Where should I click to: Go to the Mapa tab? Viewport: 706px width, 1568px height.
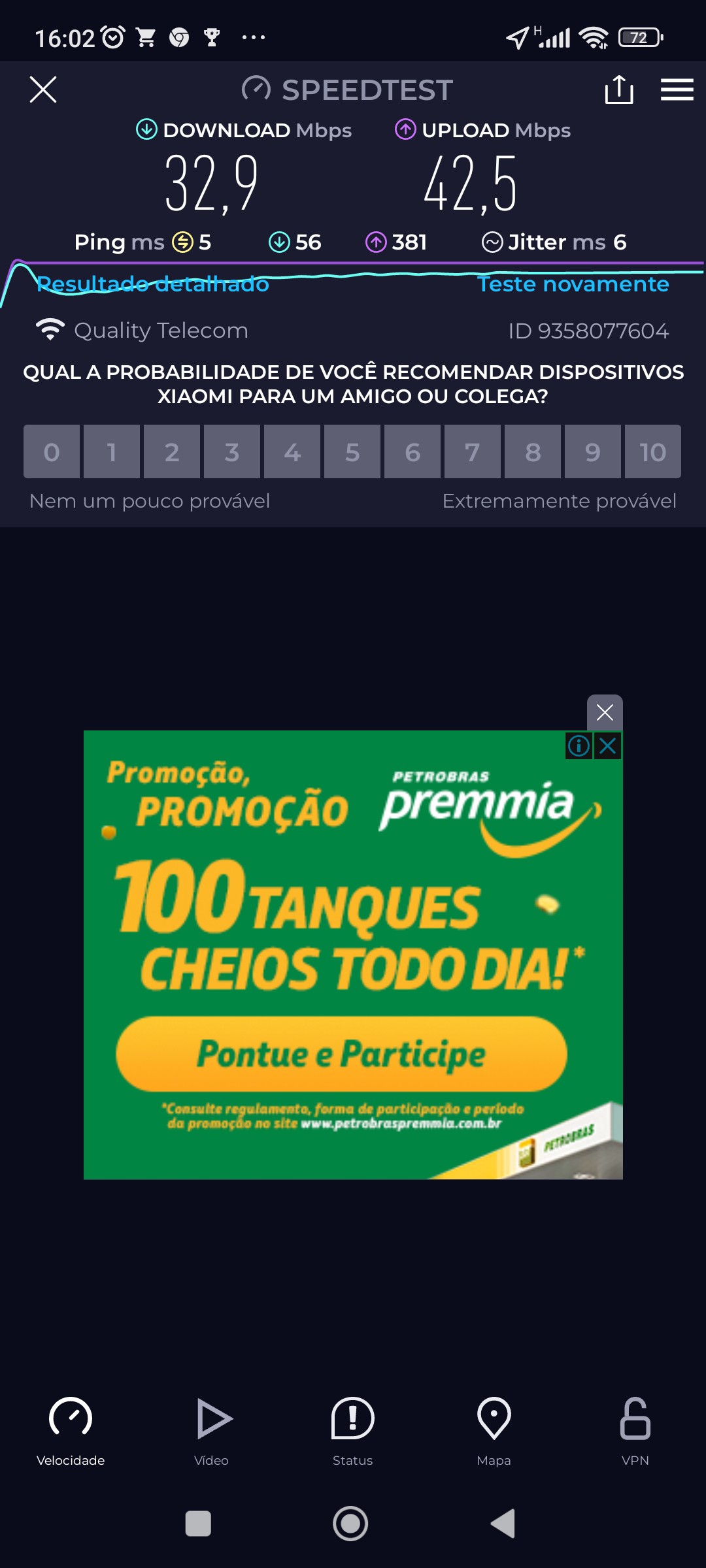[494, 1431]
